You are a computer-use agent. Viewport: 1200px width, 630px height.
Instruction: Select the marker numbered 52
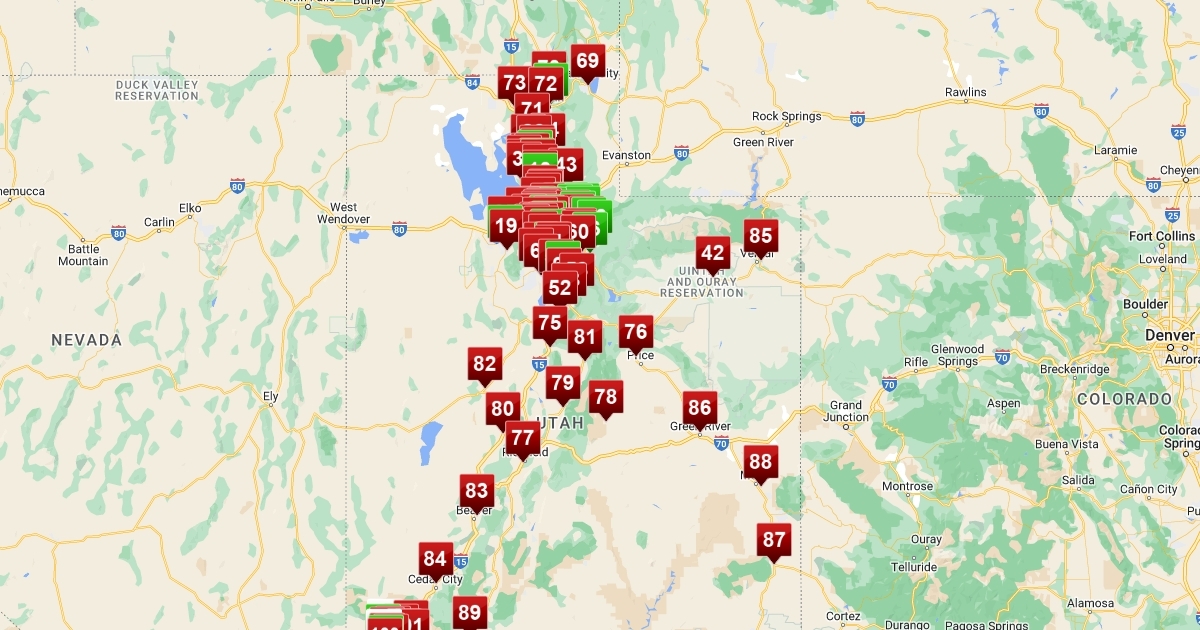tap(560, 288)
